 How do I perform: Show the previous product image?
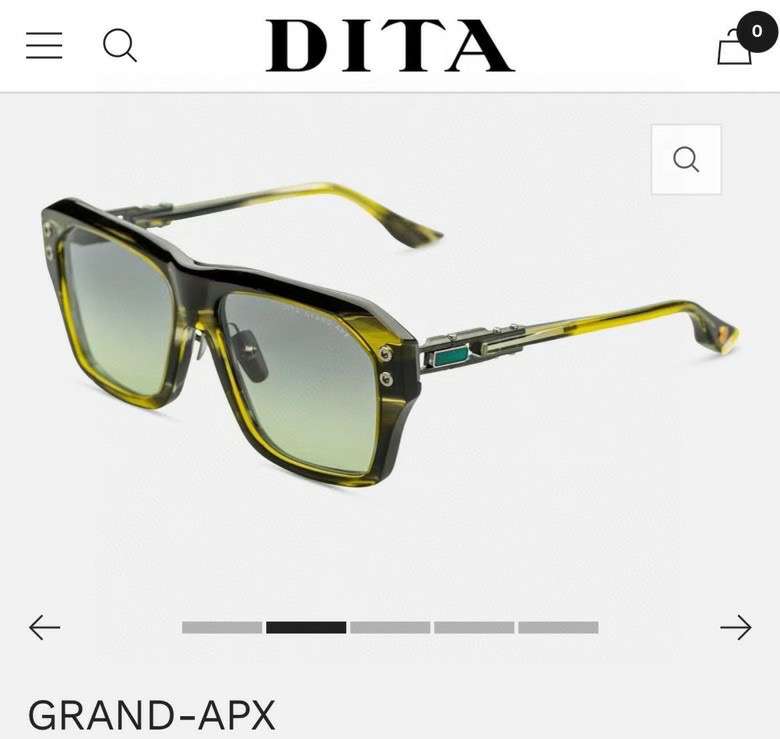pos(45,627)
